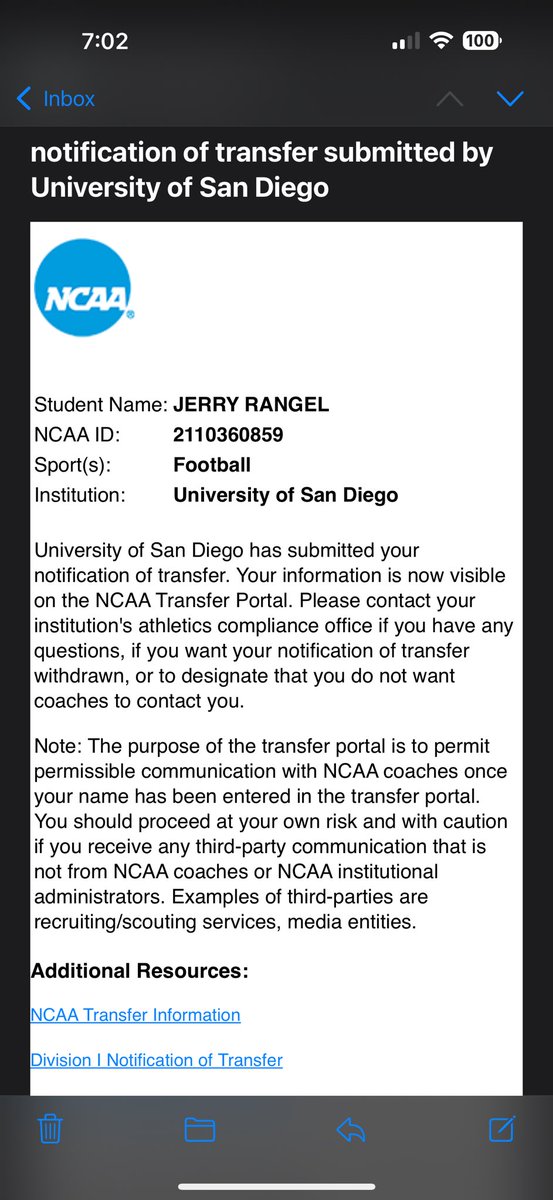This screenshot has height=1200, width=553.
Task: Reply to this email
Action: (x=350, y=1130)
